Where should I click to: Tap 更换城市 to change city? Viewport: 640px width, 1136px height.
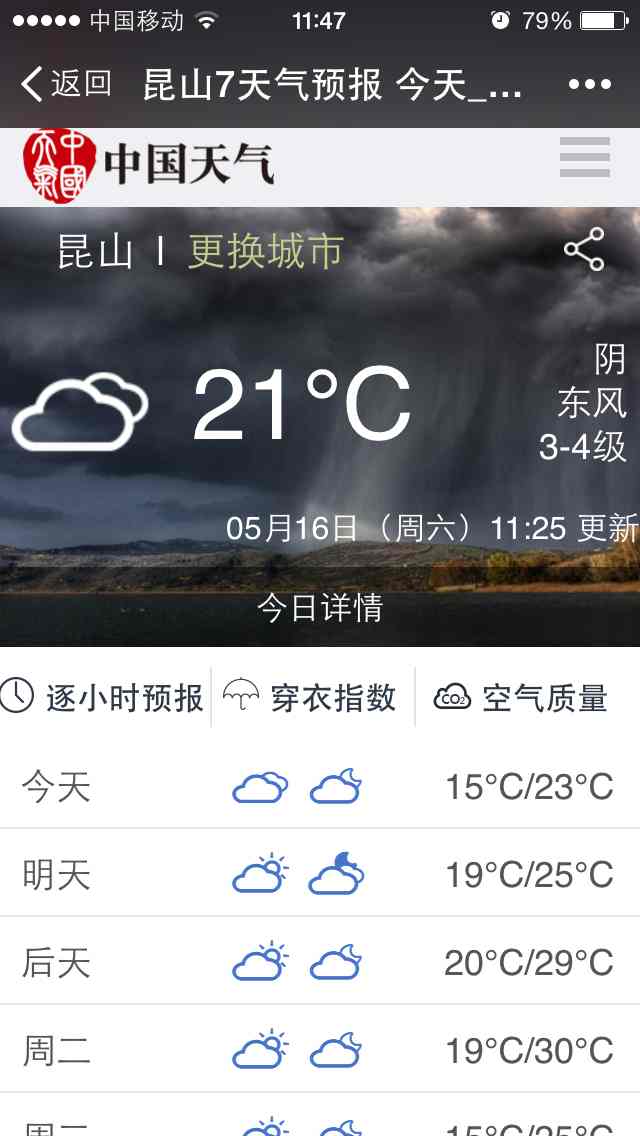[265, 251]
